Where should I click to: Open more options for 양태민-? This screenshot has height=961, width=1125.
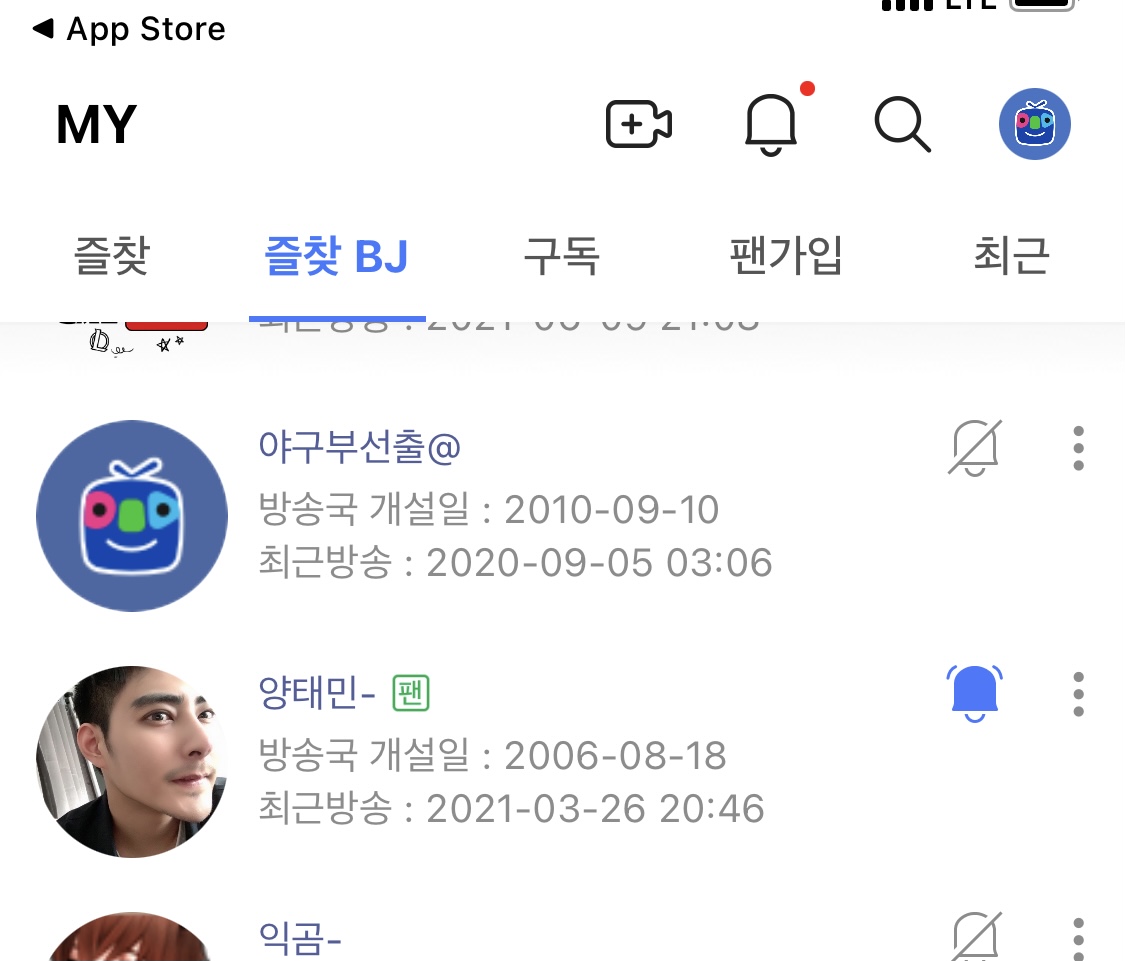pyautogui.click(x=1078, y=693)
